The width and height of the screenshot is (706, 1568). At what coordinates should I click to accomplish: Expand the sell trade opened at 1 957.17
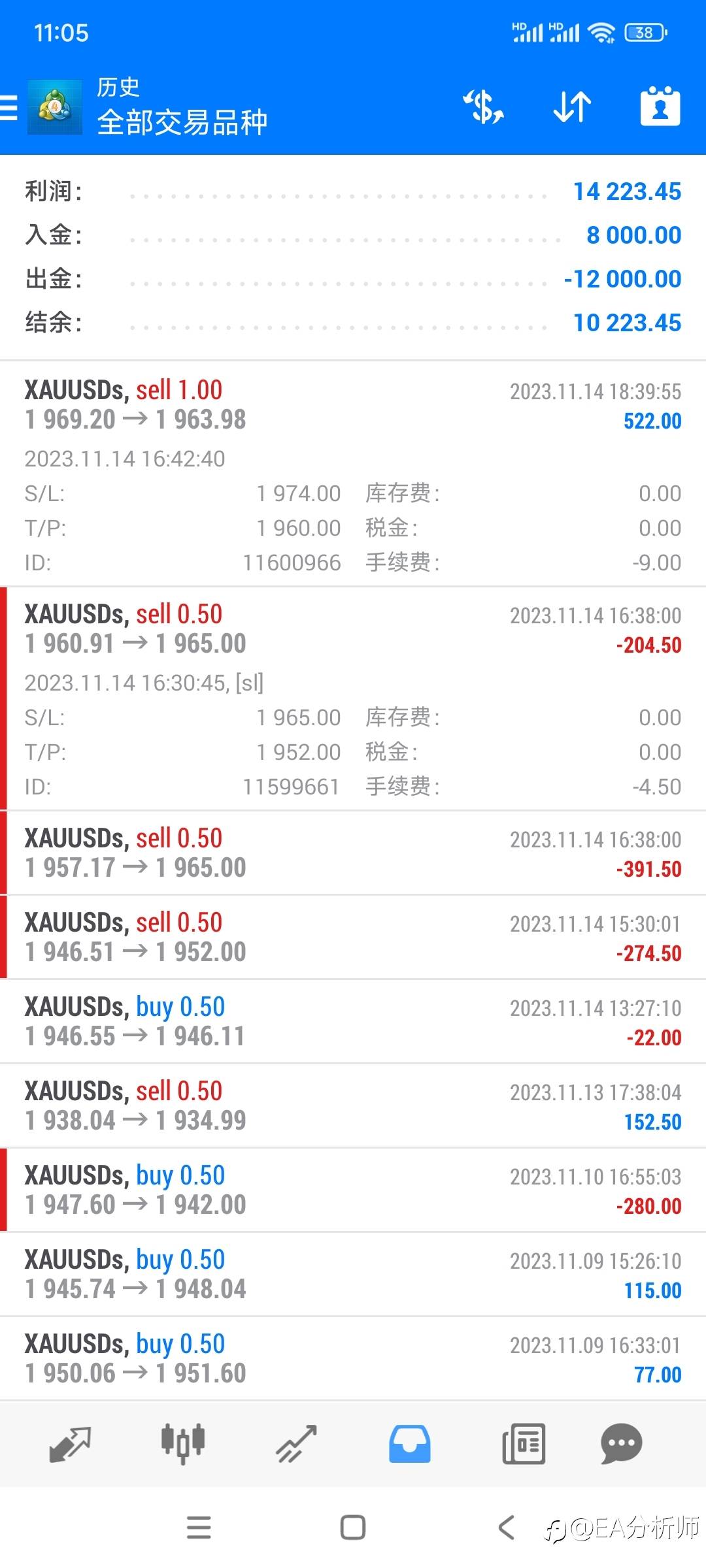(353, 853)
